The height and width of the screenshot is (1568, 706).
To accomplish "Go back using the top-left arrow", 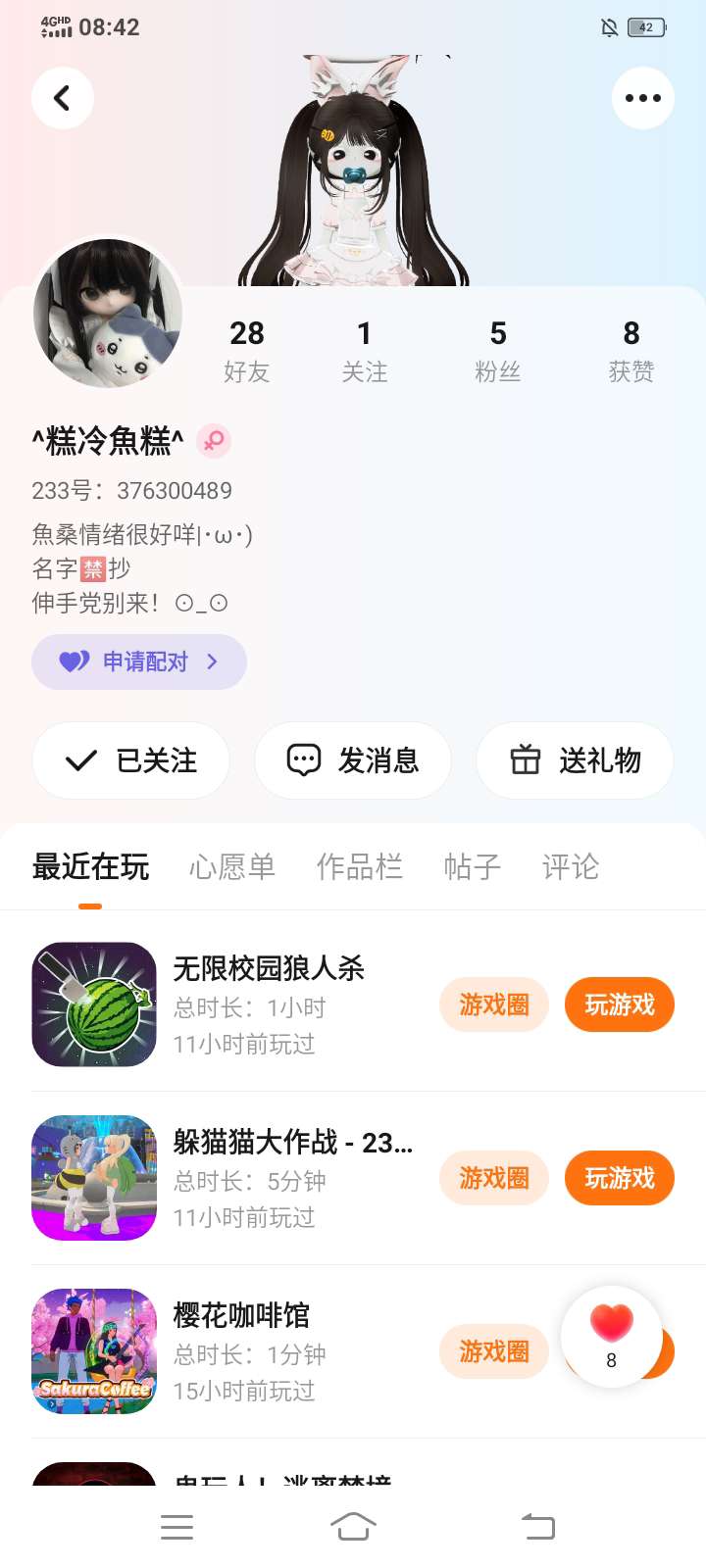I will (63, 98).
